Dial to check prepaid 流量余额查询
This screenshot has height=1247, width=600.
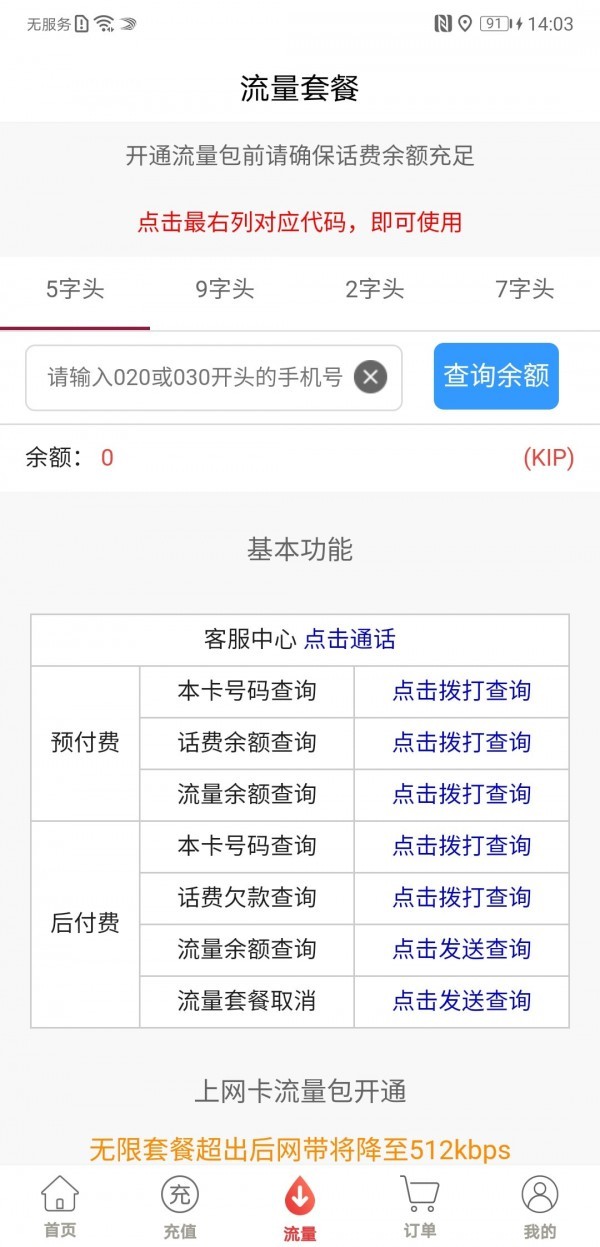pos(461,795)
